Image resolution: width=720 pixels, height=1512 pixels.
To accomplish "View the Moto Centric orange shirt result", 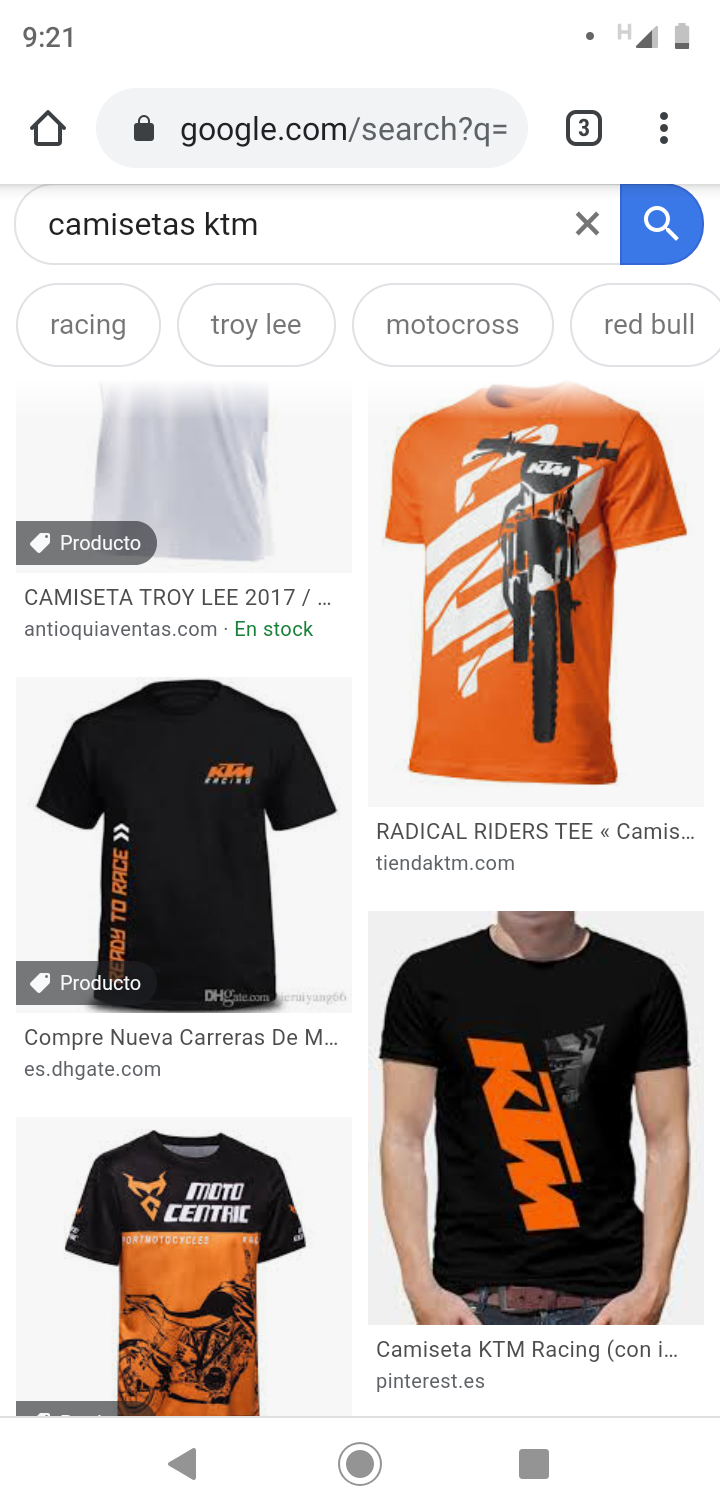I will pyautogui.click(x=184, y=1265).
